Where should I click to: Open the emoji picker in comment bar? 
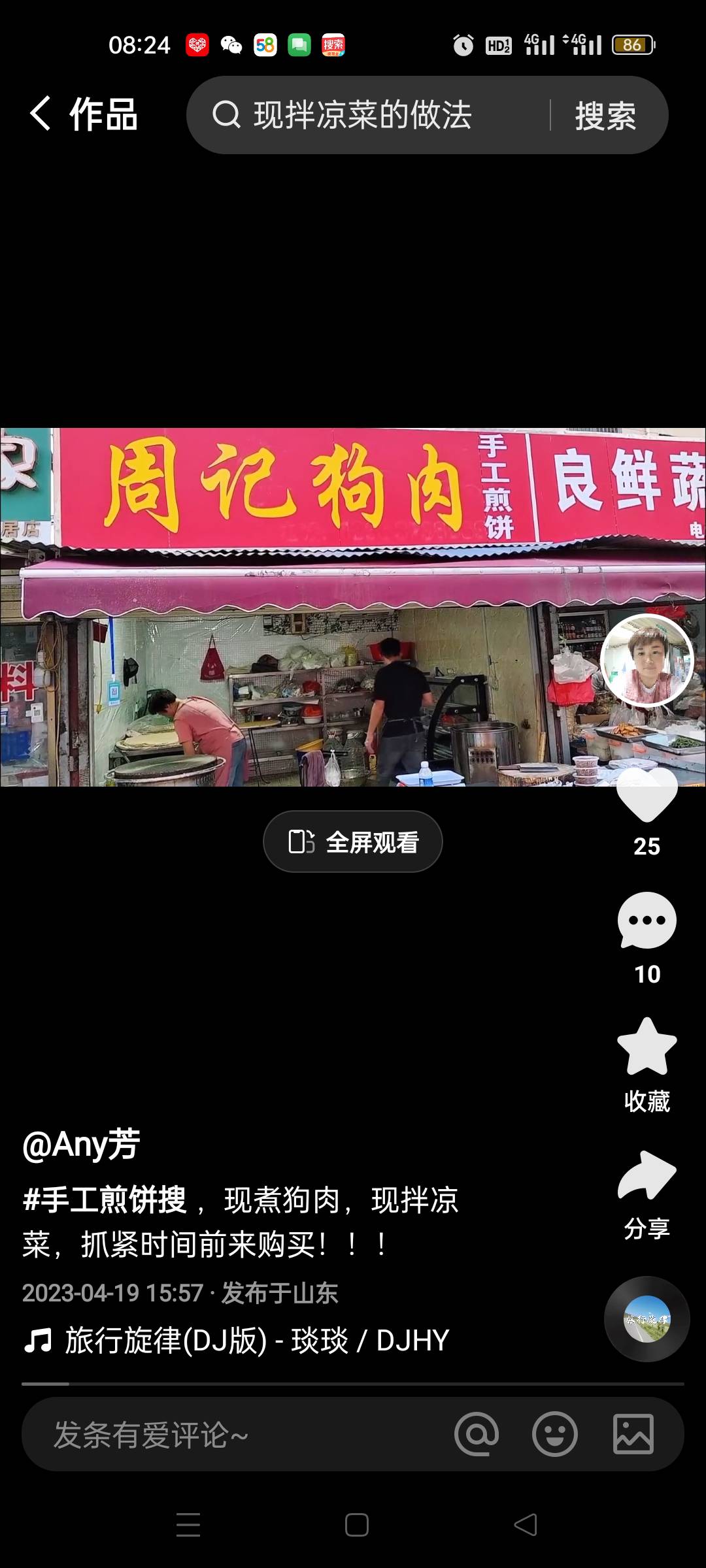point(555,1434)
